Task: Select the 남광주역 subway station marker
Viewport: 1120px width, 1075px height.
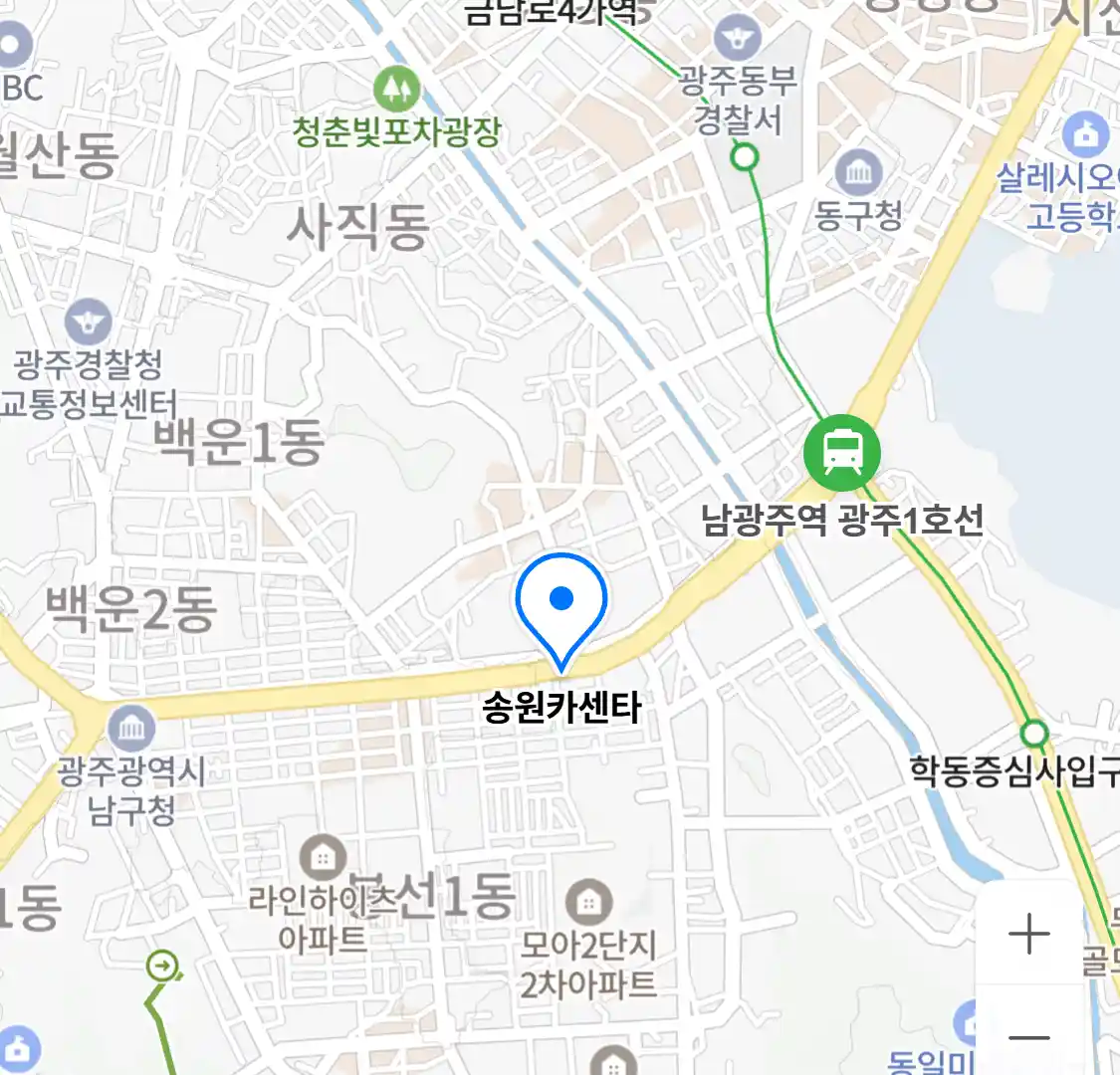Action: click(x=842, y=453)
